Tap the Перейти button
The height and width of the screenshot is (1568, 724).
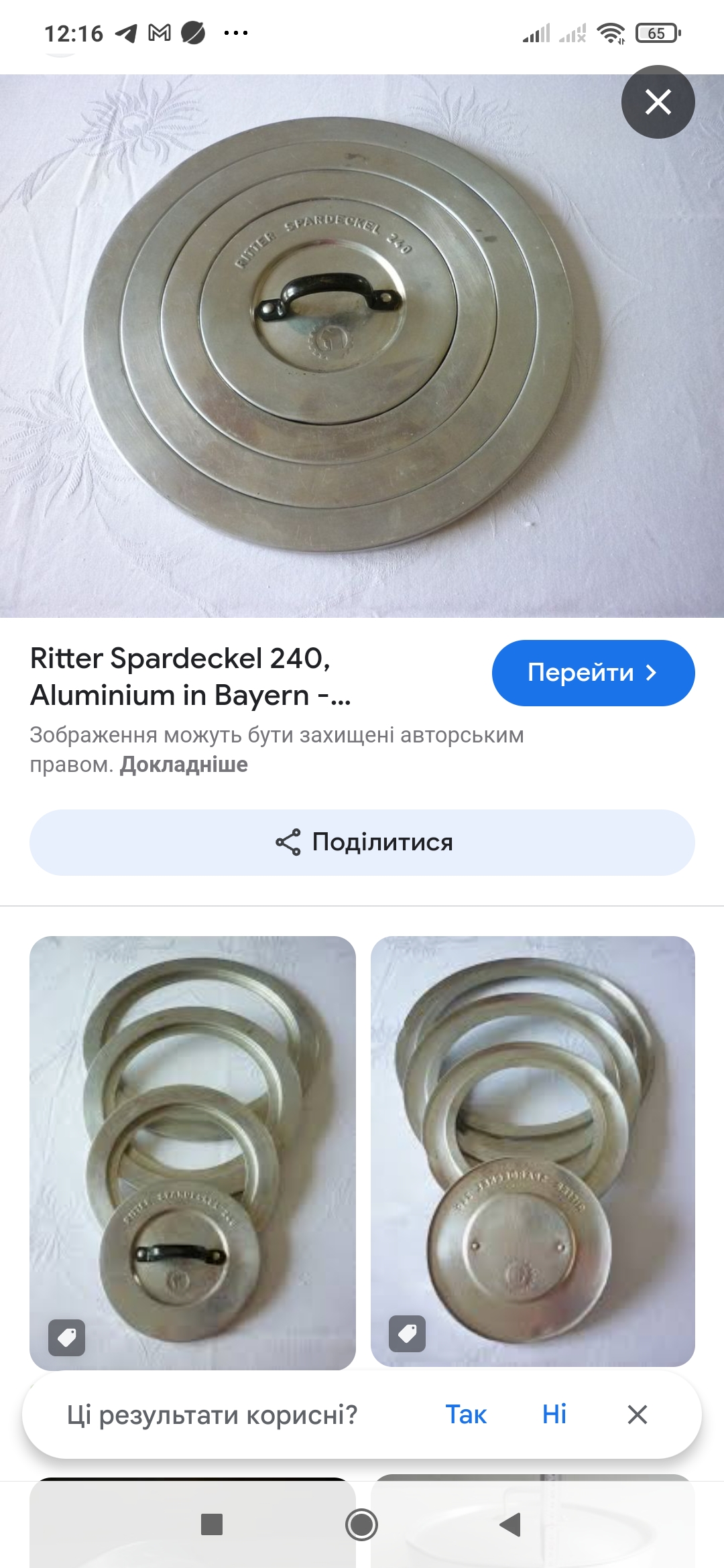click(x=593, y=673)
